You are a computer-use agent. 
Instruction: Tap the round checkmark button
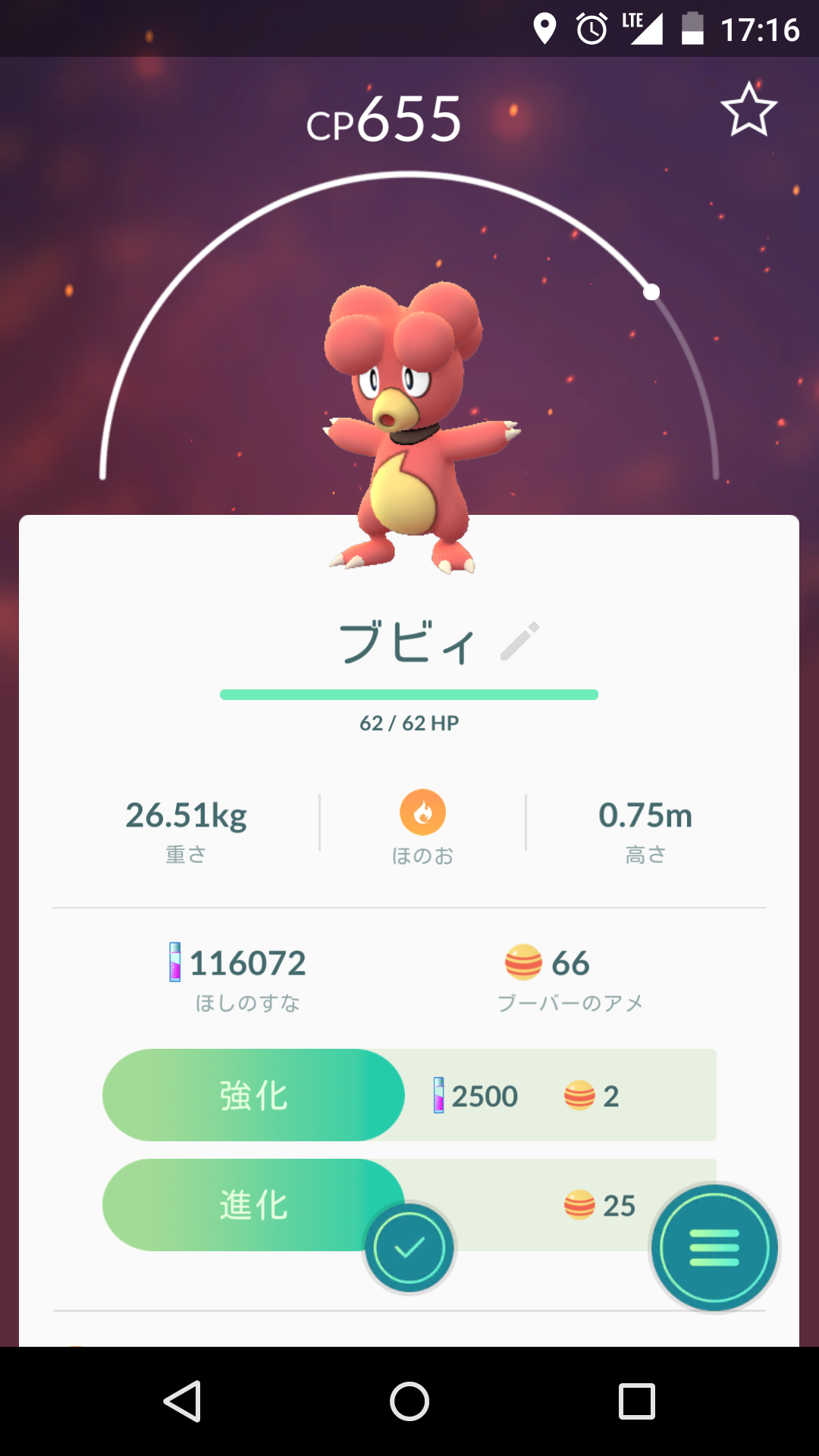[409, 1247]
